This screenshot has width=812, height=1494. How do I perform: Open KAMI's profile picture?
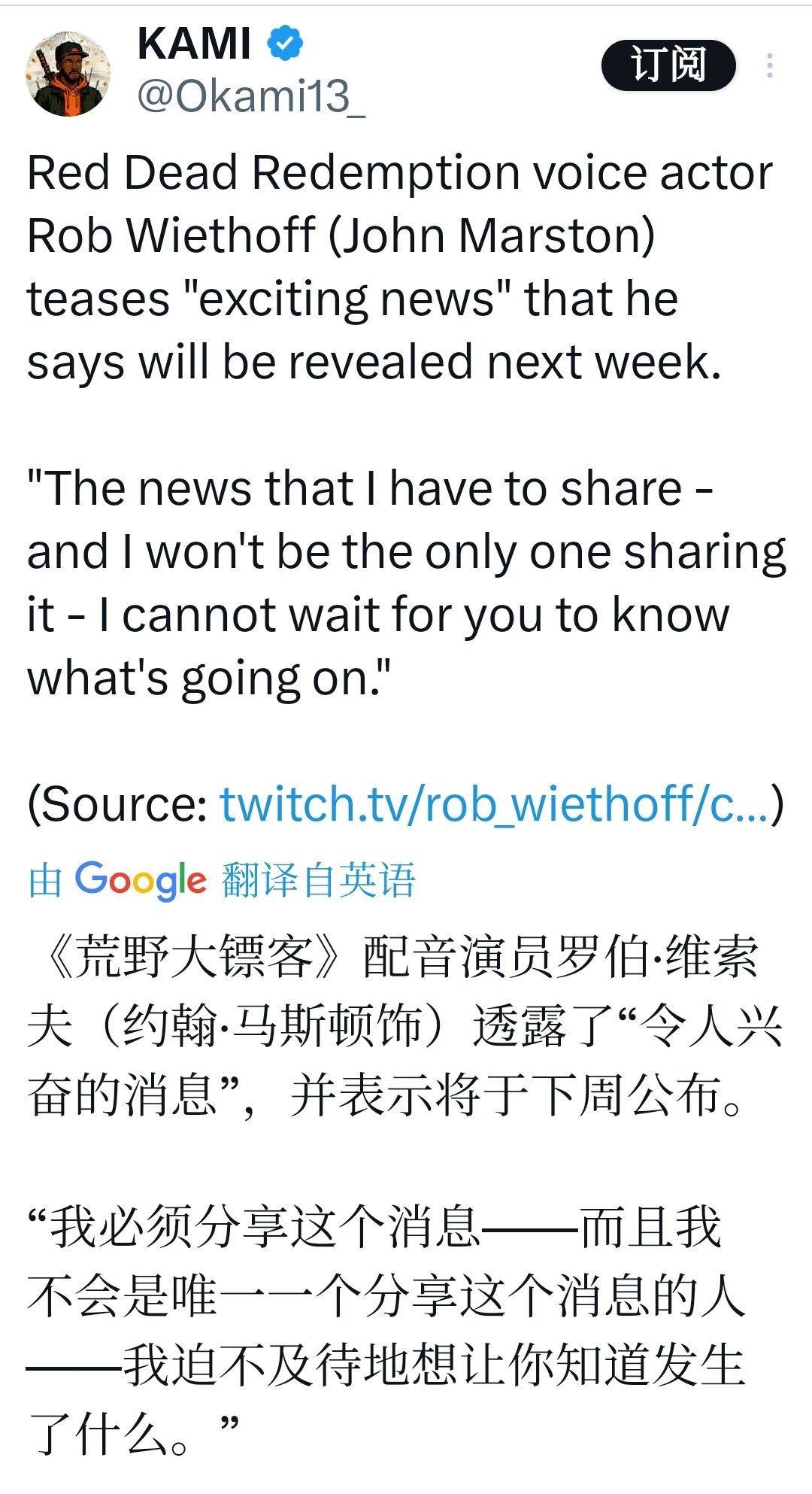(x=68, y=74)
